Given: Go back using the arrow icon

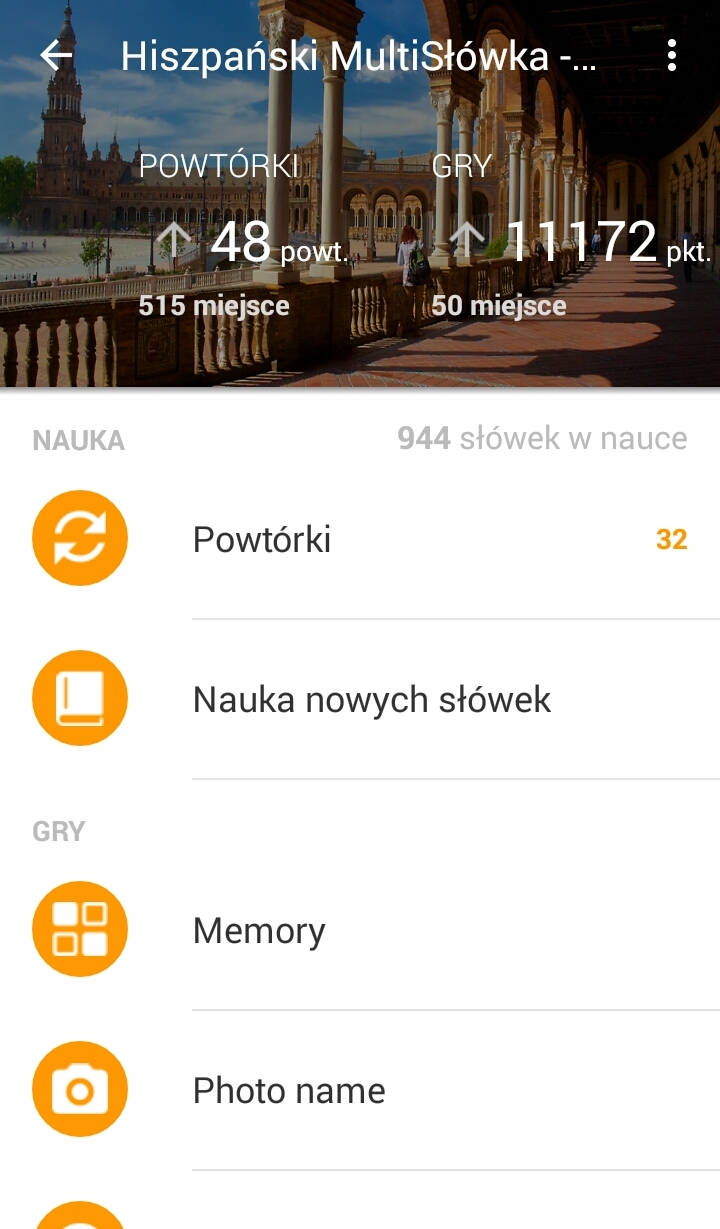Looking at the screenshot, I should (x=57, y=56).
